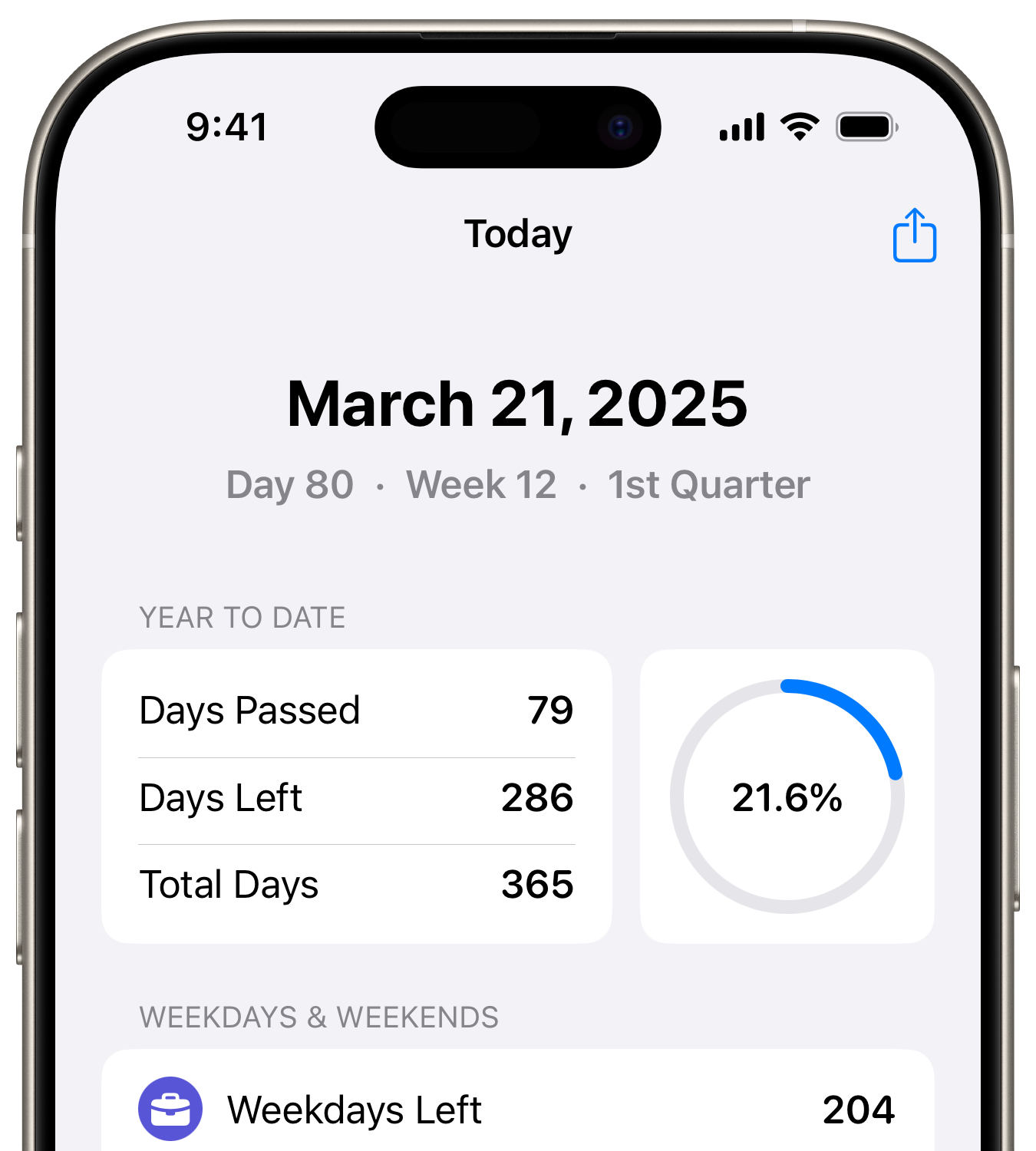Tap the Days Passed row

pos(356,710)
